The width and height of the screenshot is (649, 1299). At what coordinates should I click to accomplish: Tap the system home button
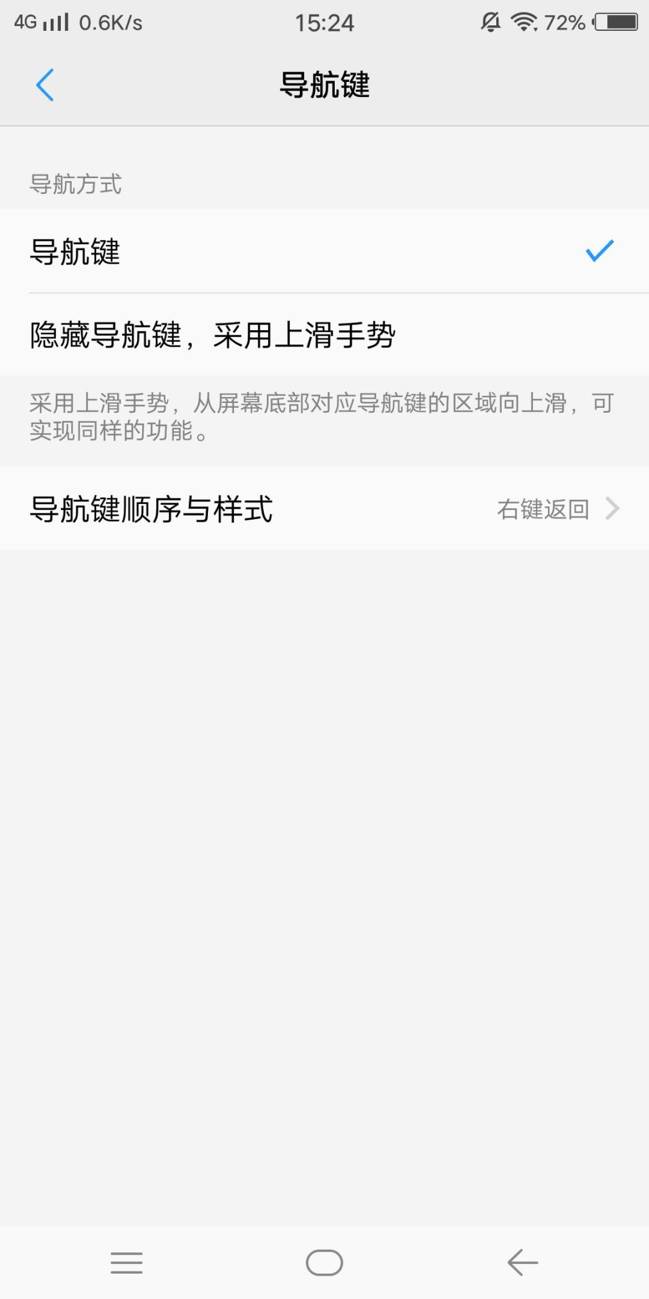(324, 1263)
